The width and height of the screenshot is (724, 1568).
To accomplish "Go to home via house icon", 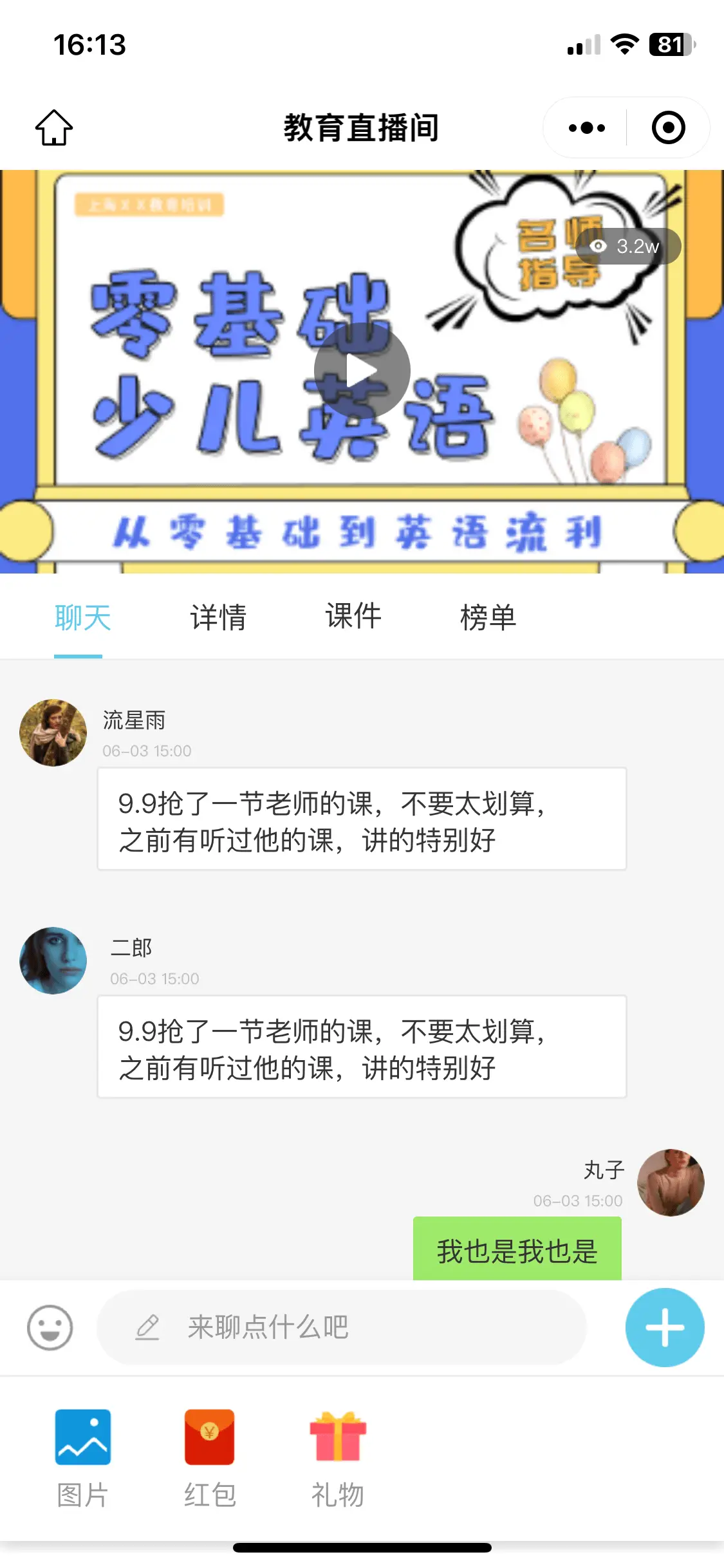I will point(54,127).
